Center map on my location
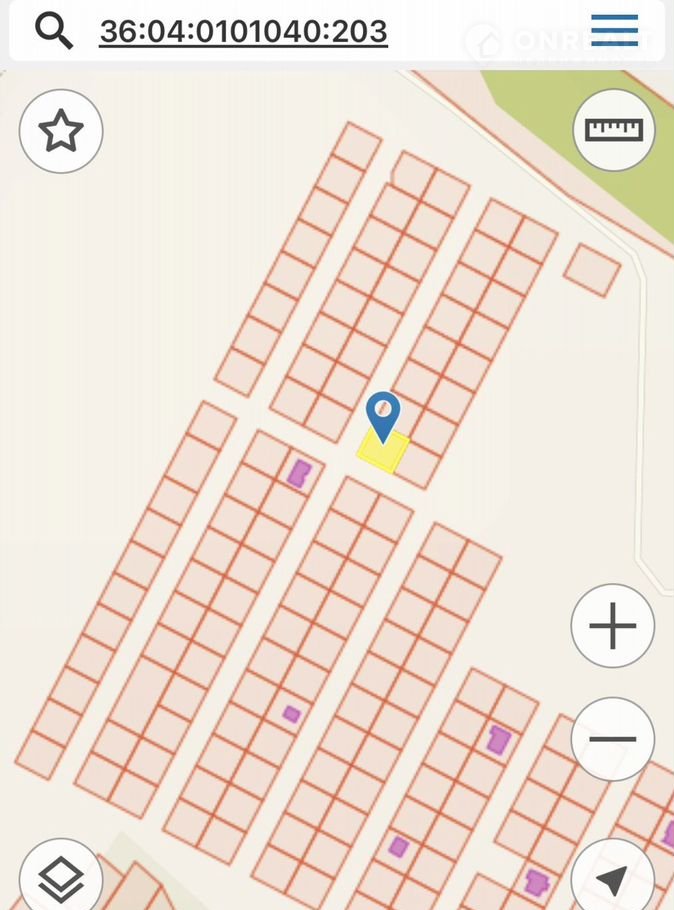The image size is (674, 910). (612, 879)
